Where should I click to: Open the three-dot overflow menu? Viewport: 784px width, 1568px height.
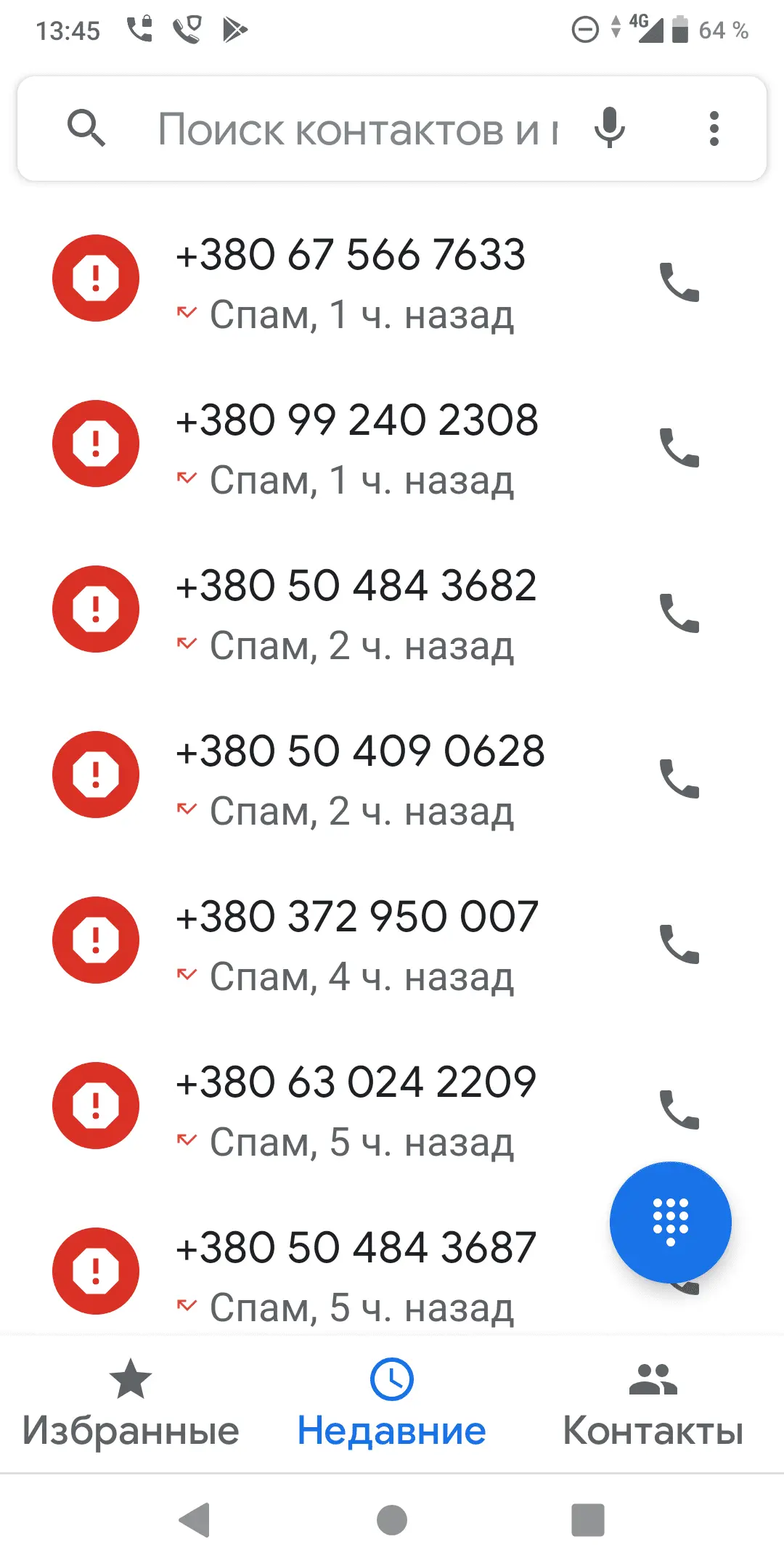click(714, 128)
